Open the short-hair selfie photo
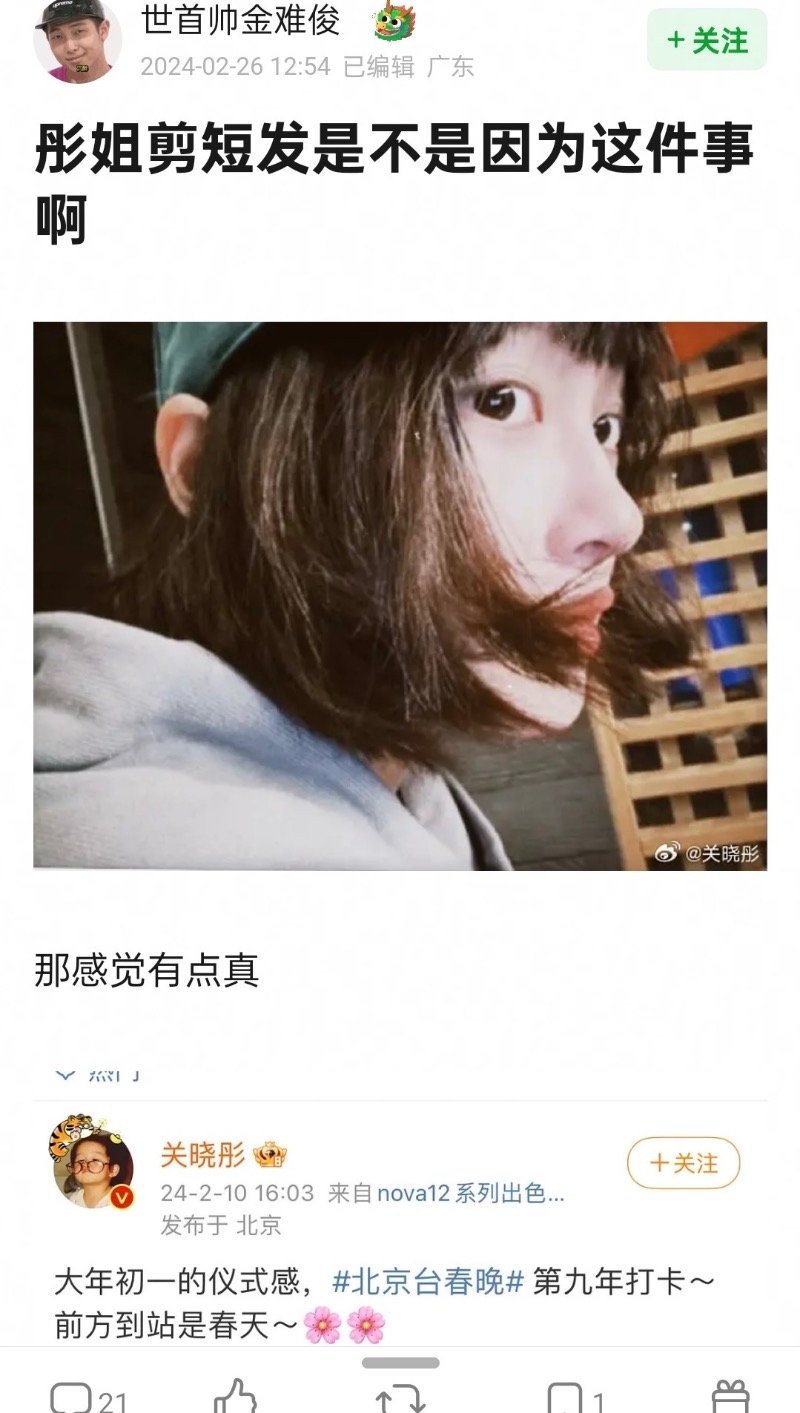Viewport: 800px width, 1413px height. pos(400,595)
